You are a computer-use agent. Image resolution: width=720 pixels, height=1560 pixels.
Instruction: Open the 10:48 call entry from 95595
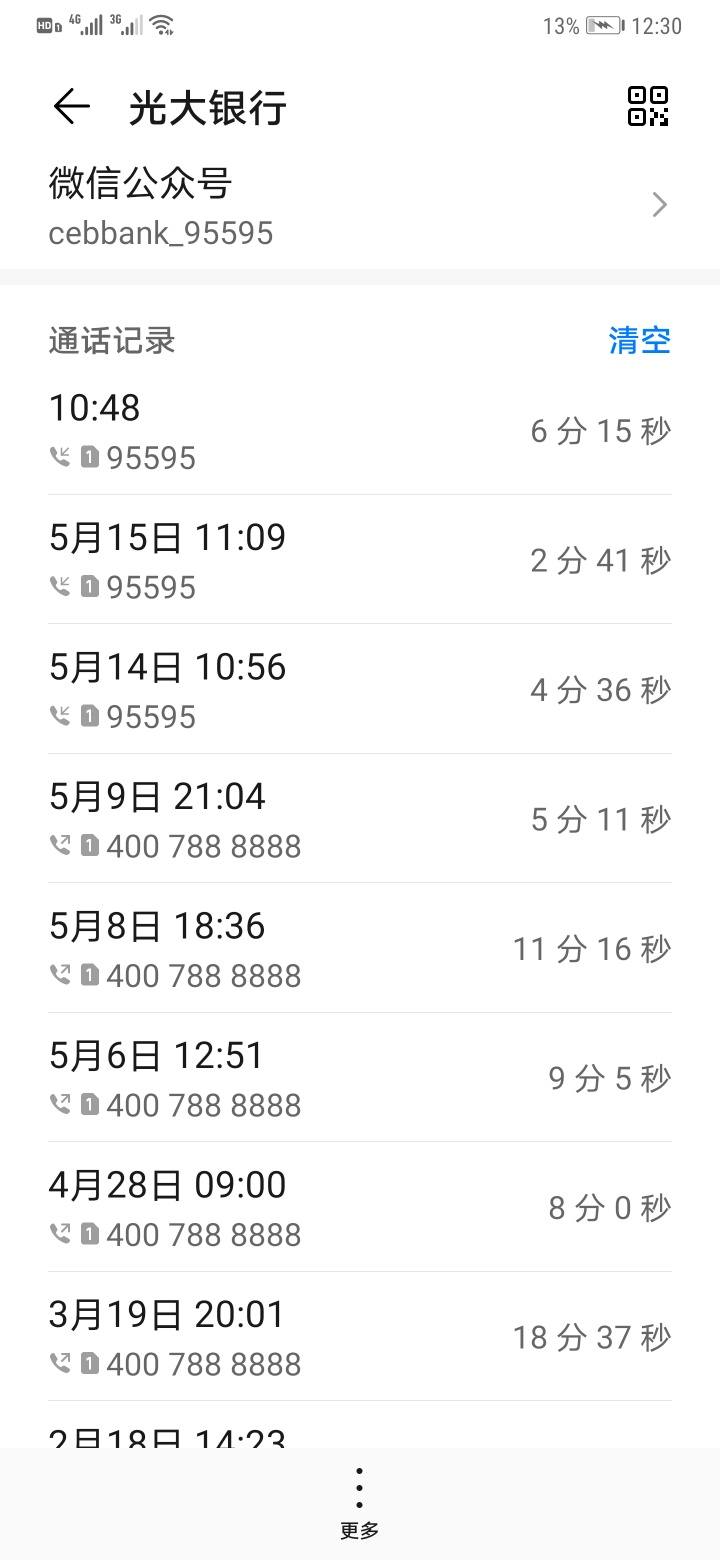click(x=360, y=430)
